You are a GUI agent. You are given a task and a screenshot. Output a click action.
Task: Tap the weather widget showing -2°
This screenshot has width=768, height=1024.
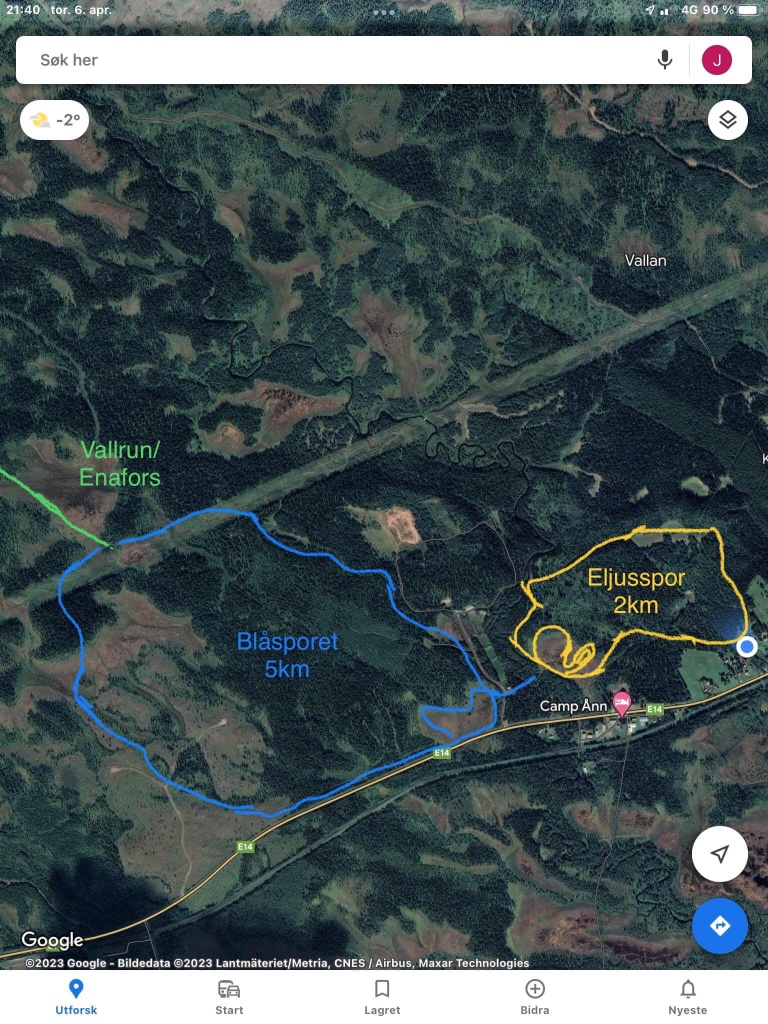(54, 119)
